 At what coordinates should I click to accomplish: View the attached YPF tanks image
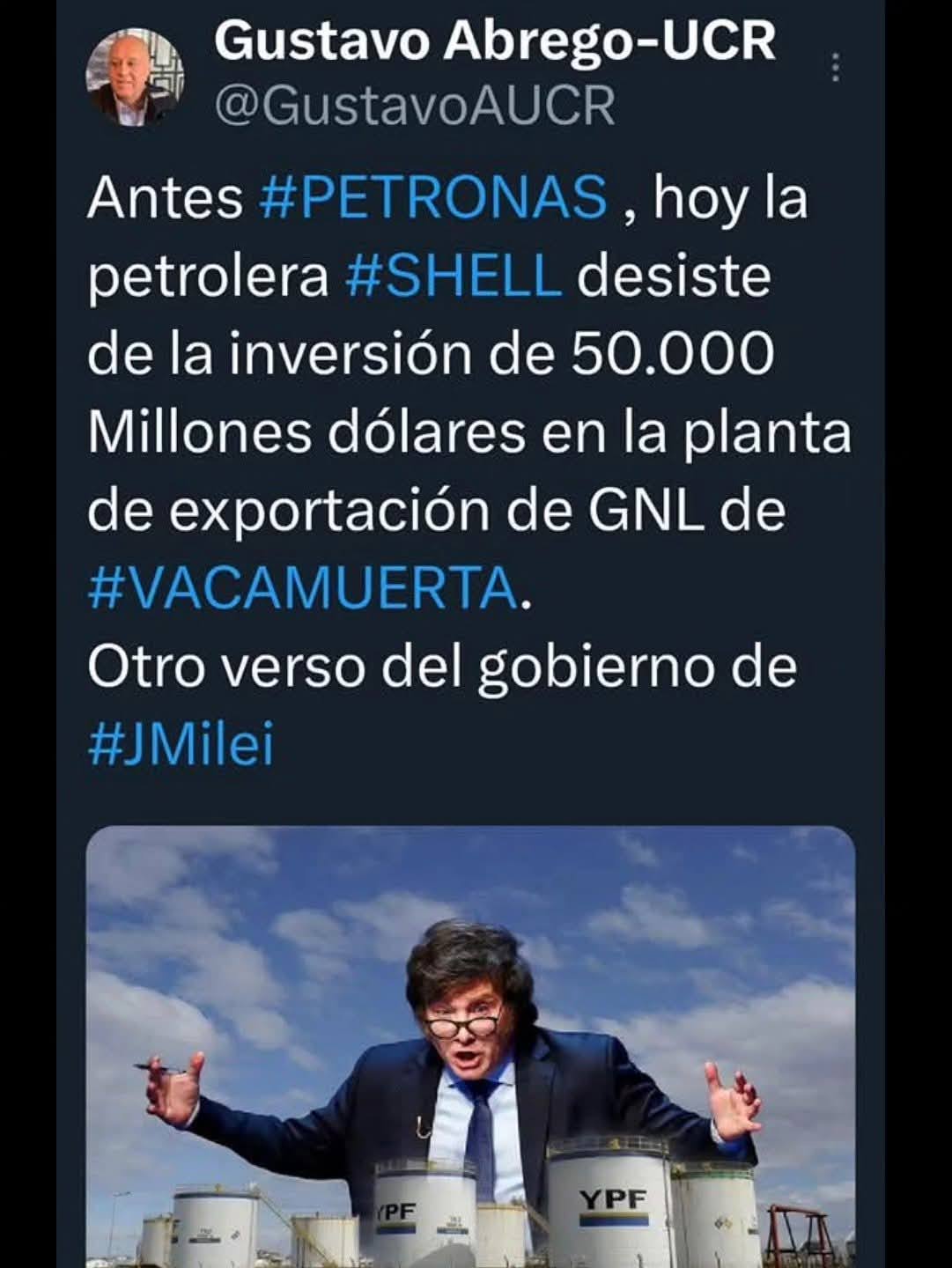click(x=470, y=1046)
